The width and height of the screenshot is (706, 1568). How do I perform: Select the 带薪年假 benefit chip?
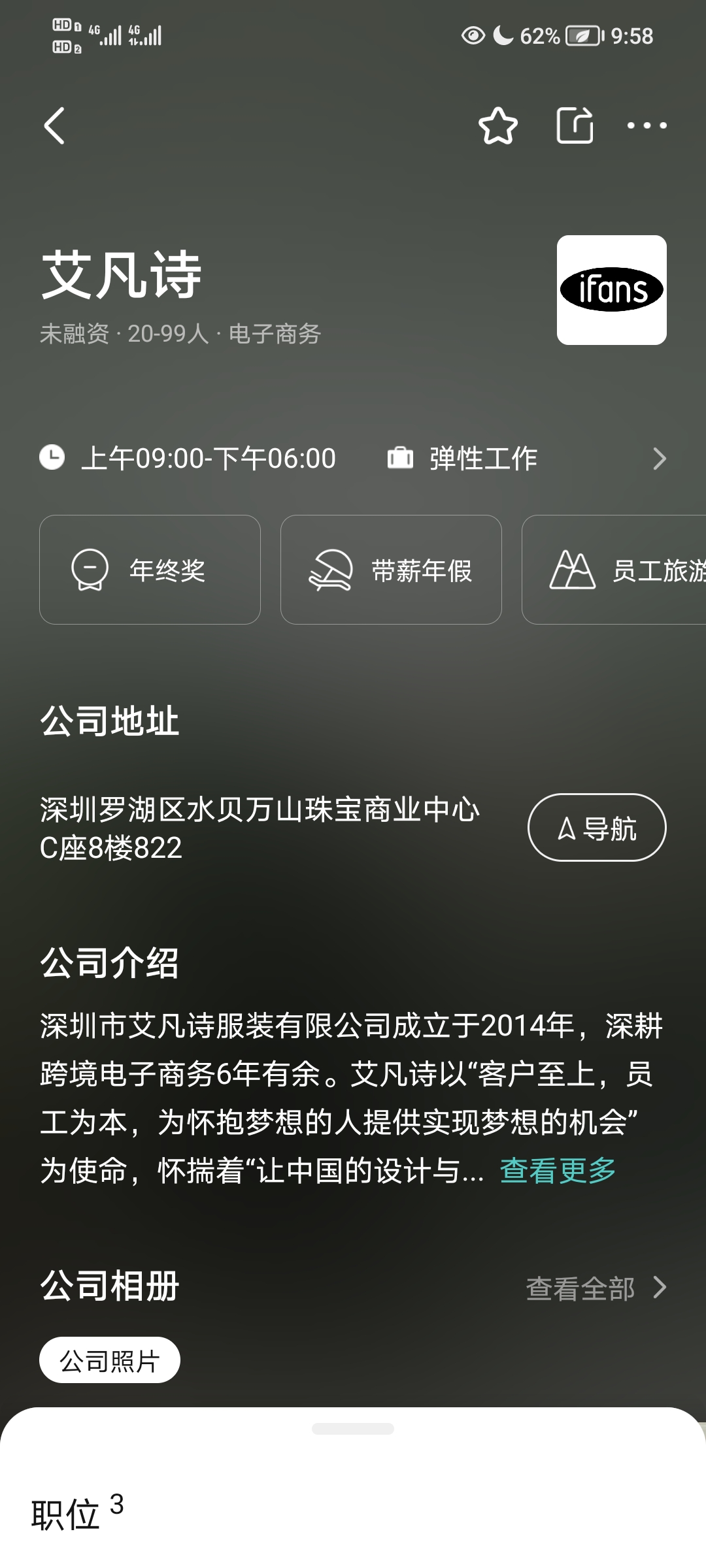391,570
